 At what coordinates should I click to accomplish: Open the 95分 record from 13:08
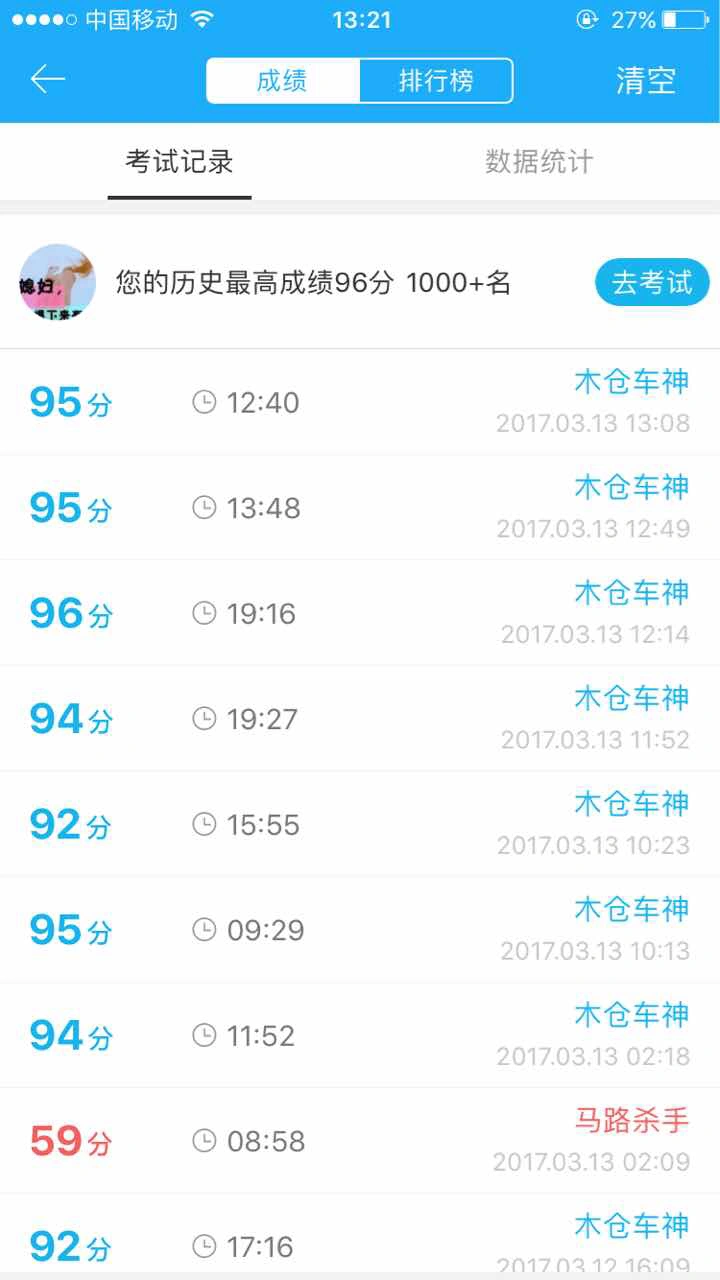coord(360,402)
